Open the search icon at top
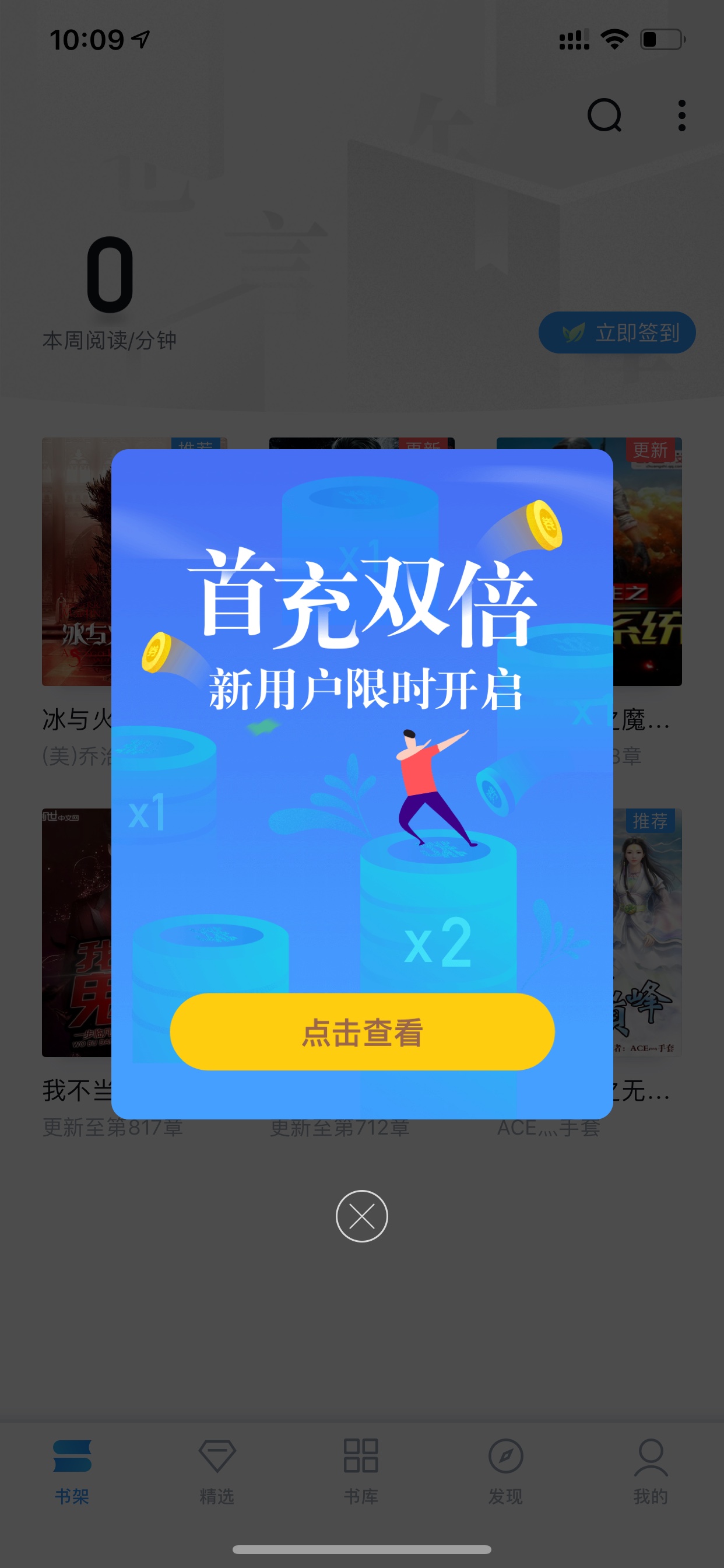The width and height of the screenshot is (724, 1568). [x=604, y=115]
